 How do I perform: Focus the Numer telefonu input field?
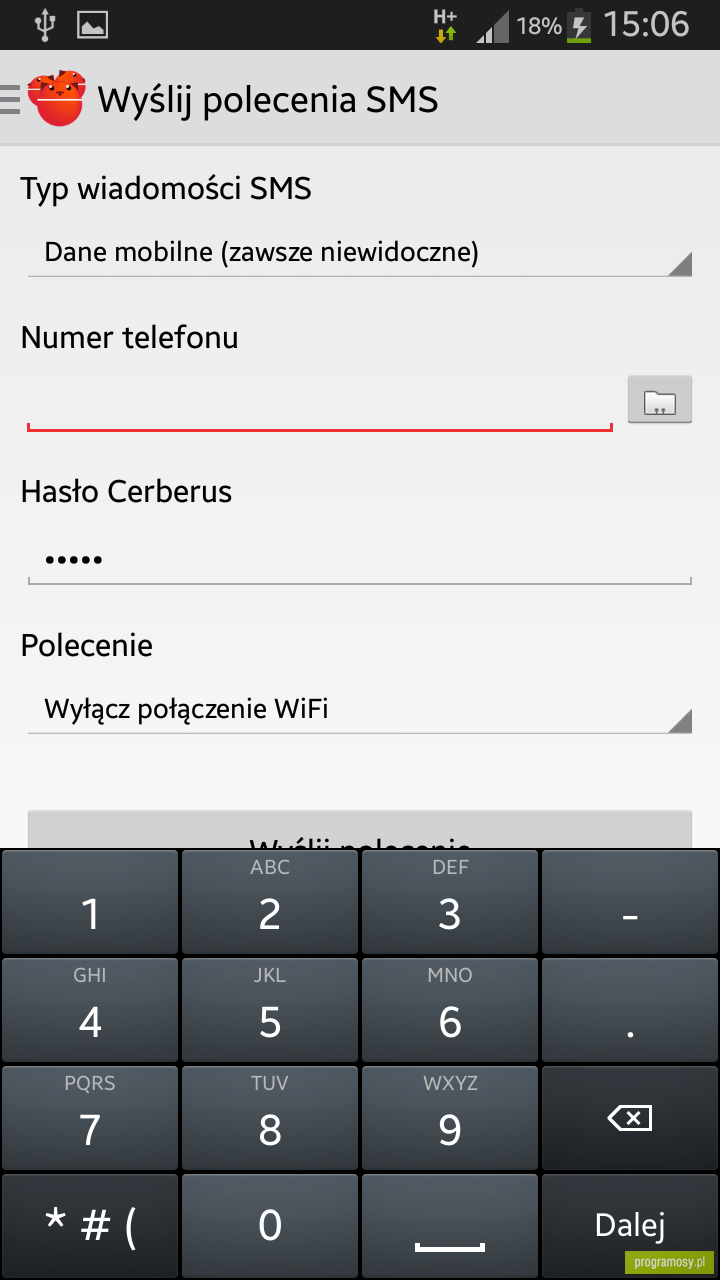point(320,402)
